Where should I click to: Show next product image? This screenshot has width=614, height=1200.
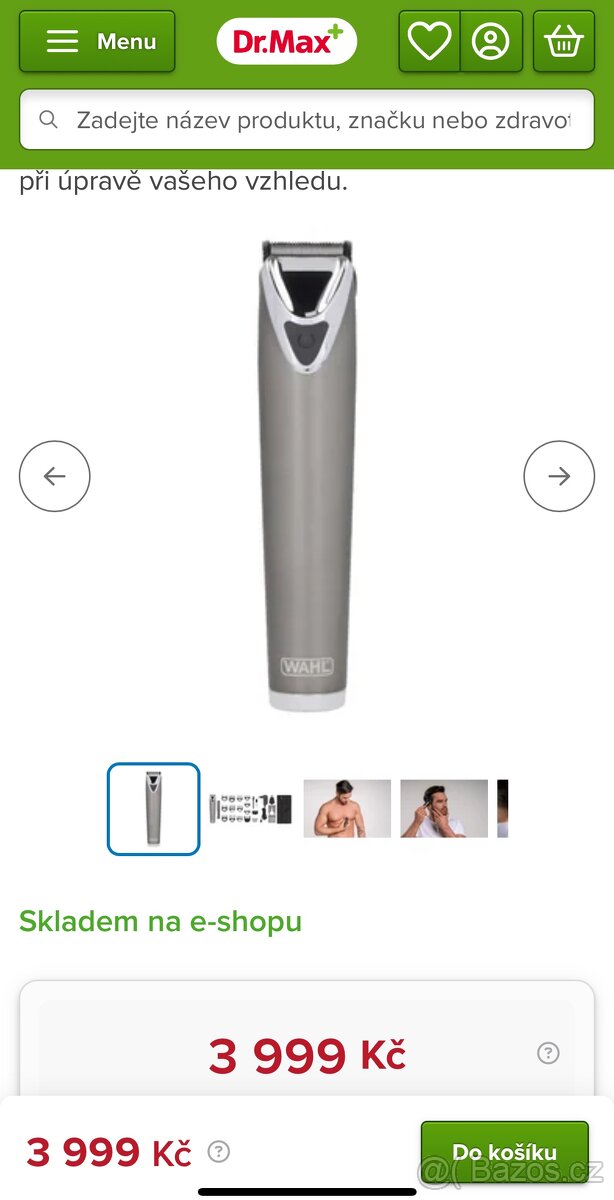pos(559,476)
